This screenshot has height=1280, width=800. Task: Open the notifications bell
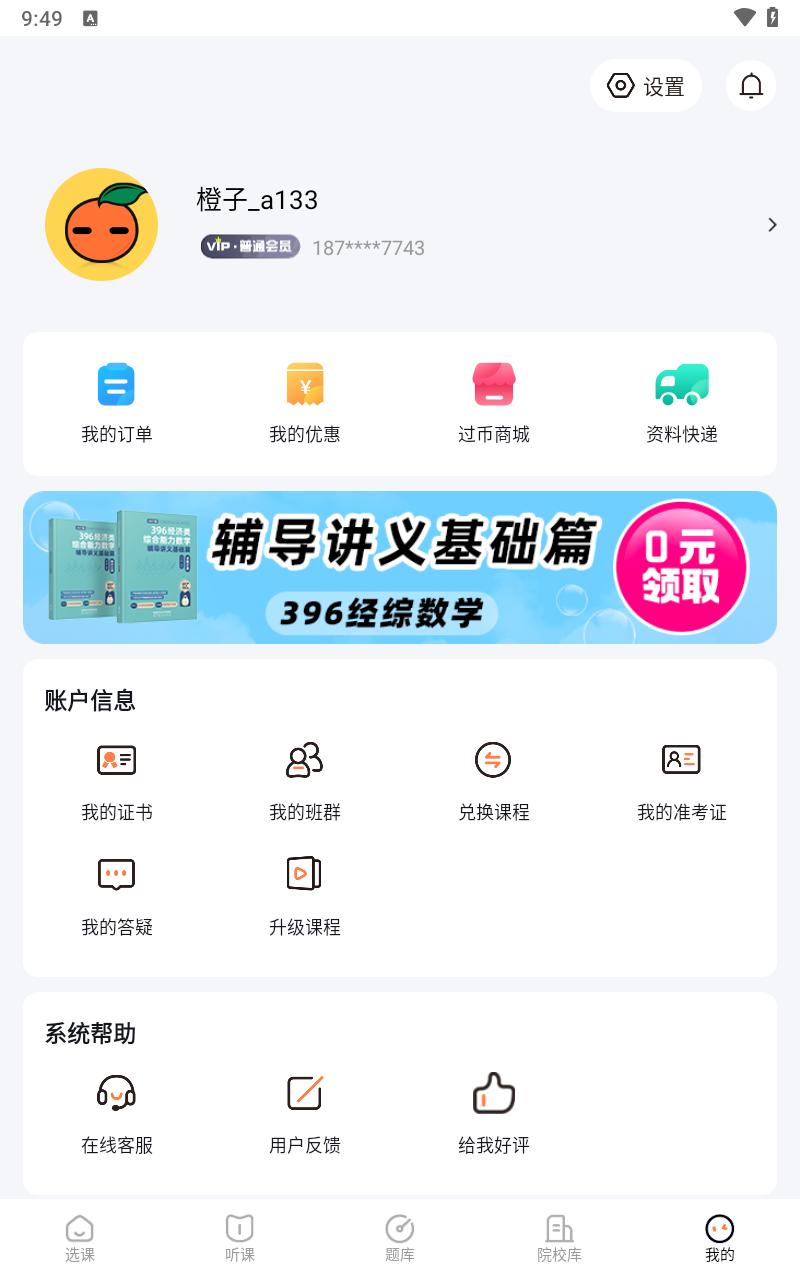[751, 86]
